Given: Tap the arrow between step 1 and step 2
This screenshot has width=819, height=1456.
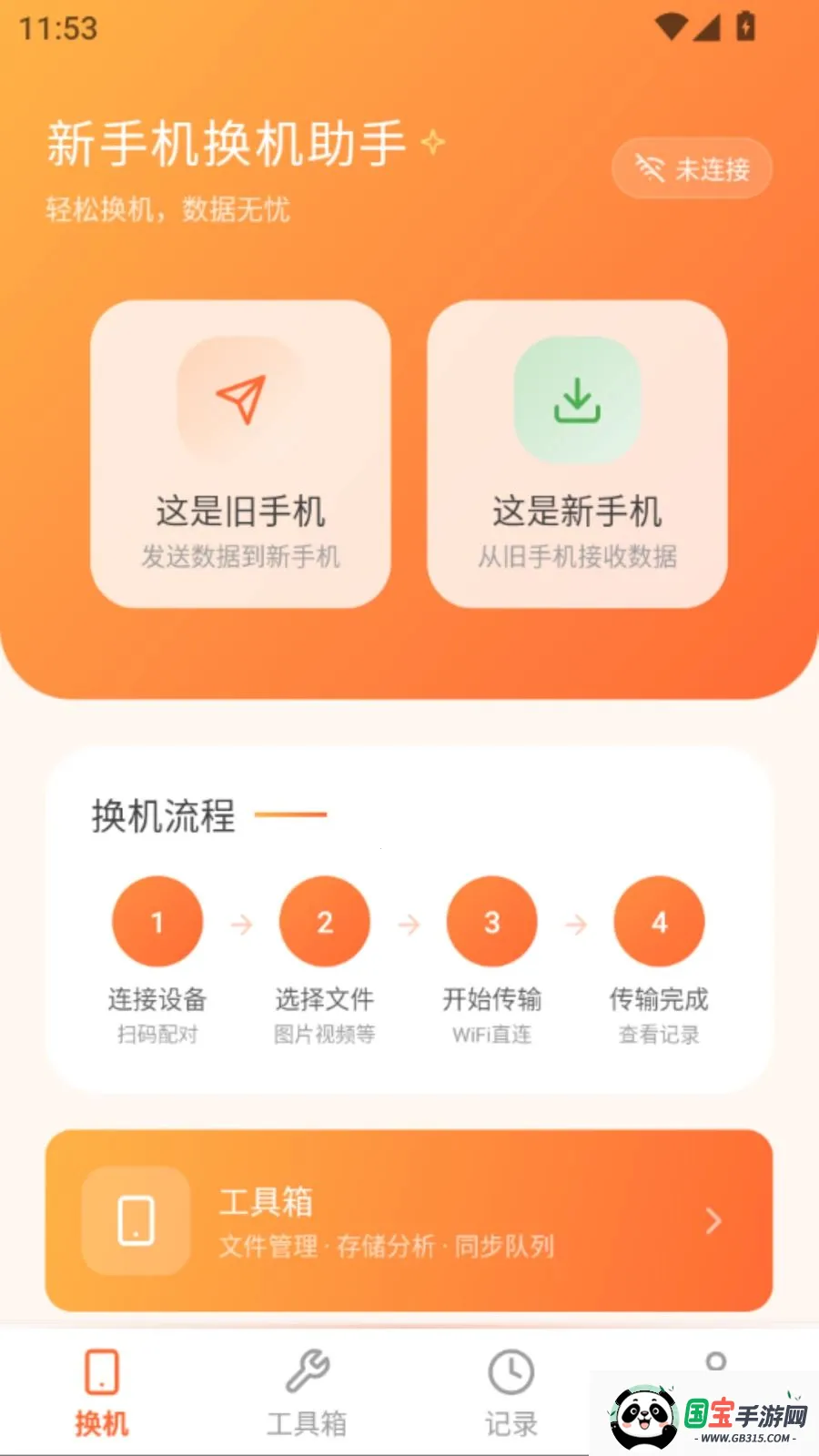Looking at the screenshot, I should (x=241, y=924).
